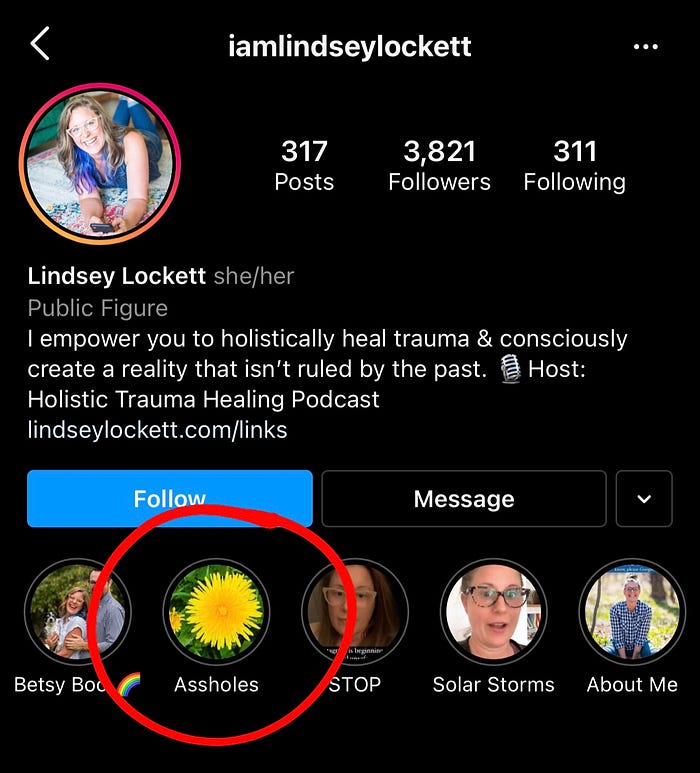This screenshot has height=773, width=700.
Task: Expand suggested accounts with the chevron button
Action: [x=644, y=498]
